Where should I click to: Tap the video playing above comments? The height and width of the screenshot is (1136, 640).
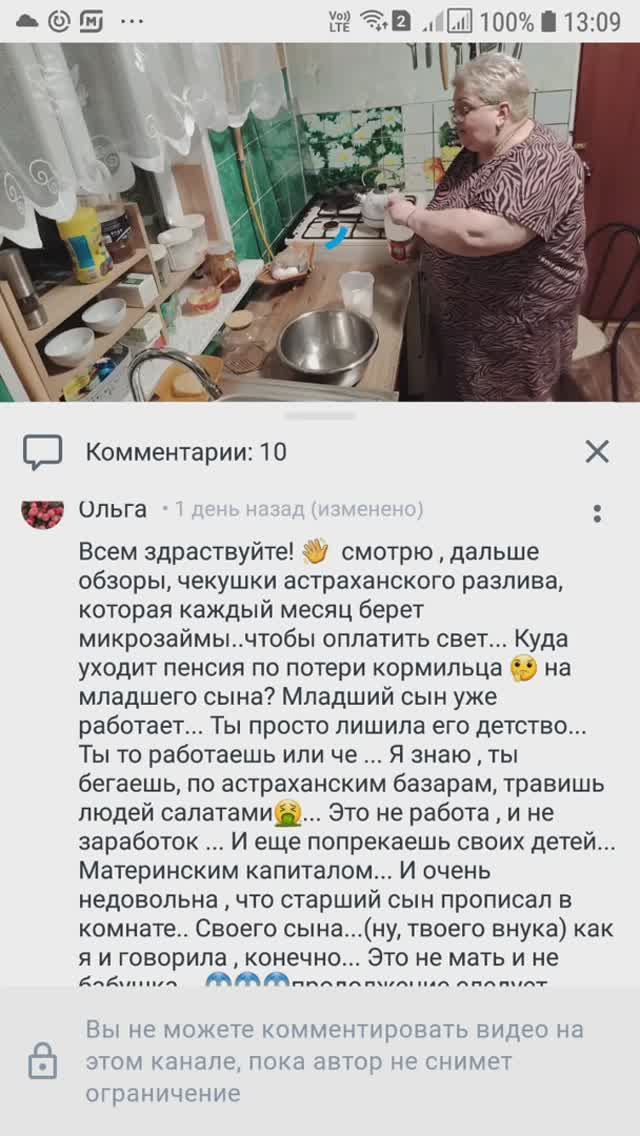[x=320, y=222]
